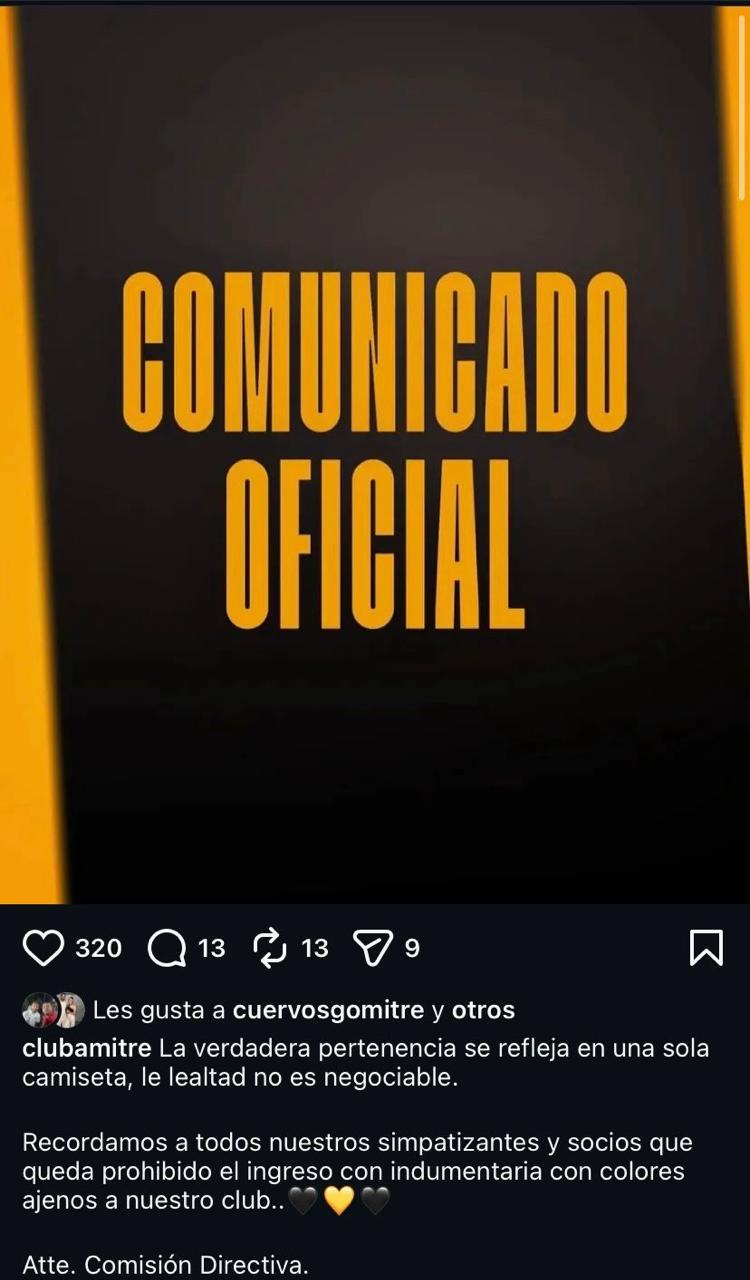The image size is (750, 1280).
Task: Open comments on the clubamitre post
Action: click(x=167, y=948)
